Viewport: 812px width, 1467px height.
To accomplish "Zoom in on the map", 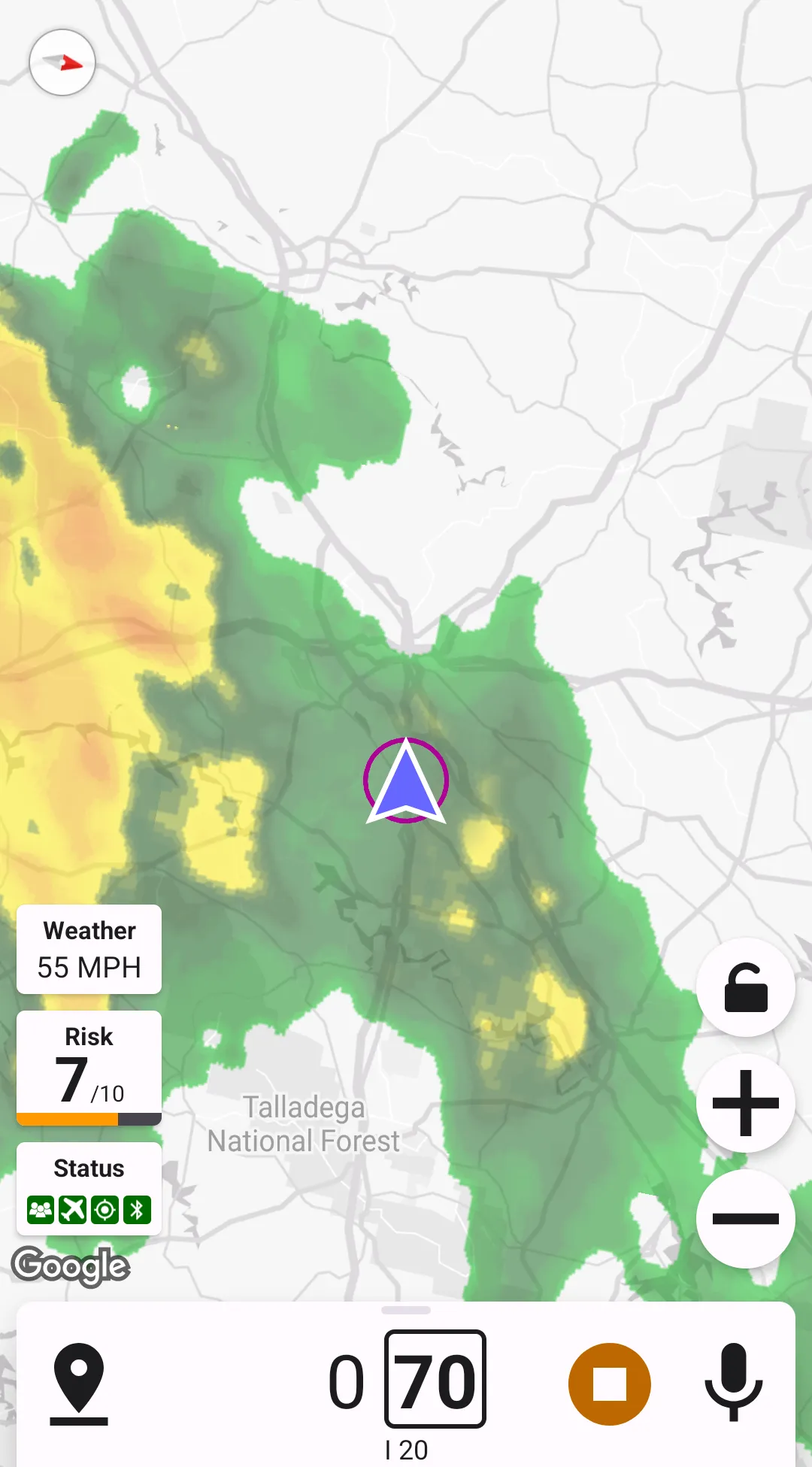I will (x=745, y=1103).
